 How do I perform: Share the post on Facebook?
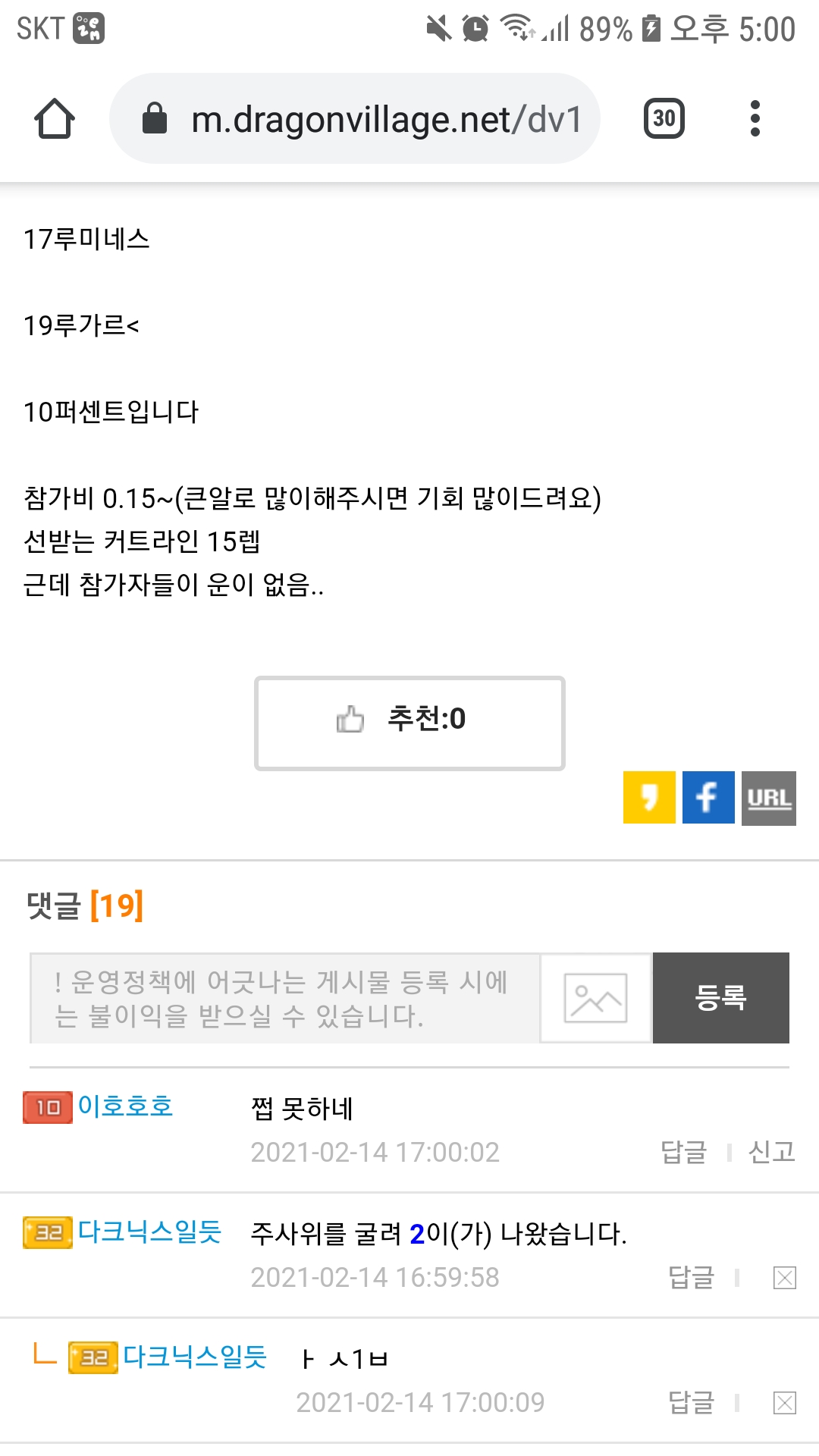tap(708, 798)
